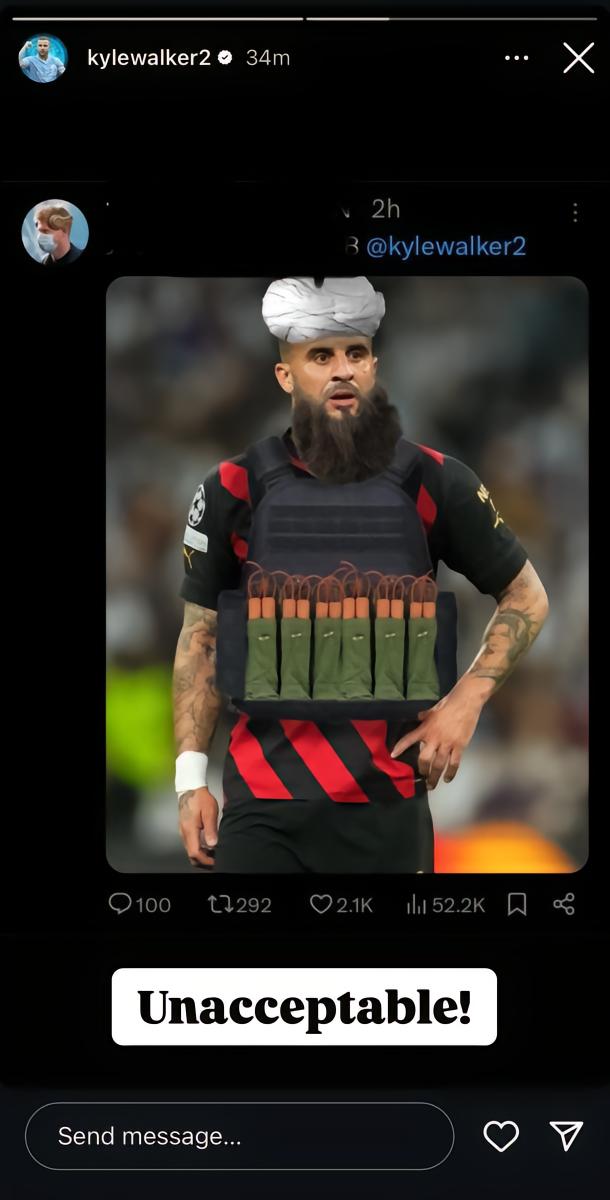610x1200 pixels.
Task: Share this story via paper plane icon
Action: pos(566,1136)
